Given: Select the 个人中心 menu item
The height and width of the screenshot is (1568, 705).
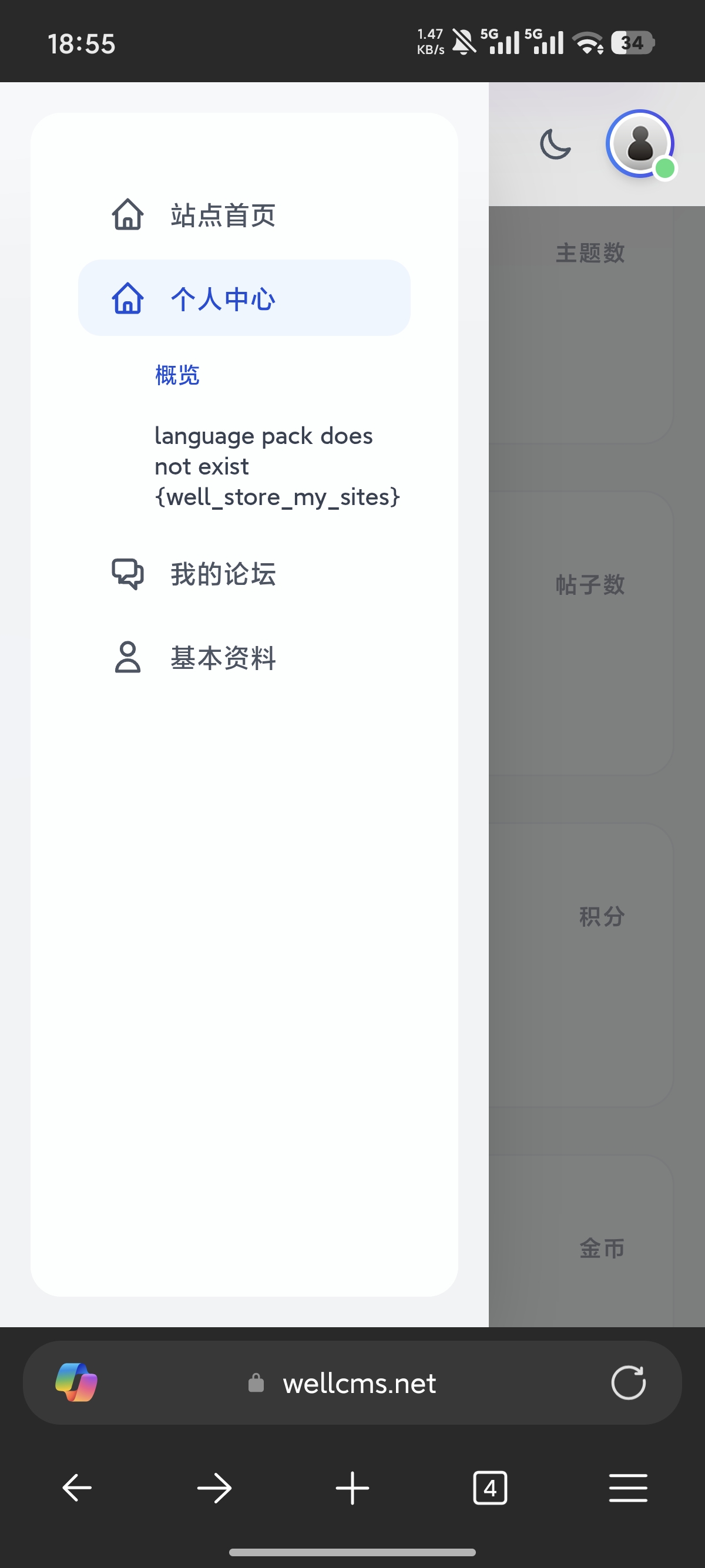Looking at the screenshot, I should tap(244, 298).
